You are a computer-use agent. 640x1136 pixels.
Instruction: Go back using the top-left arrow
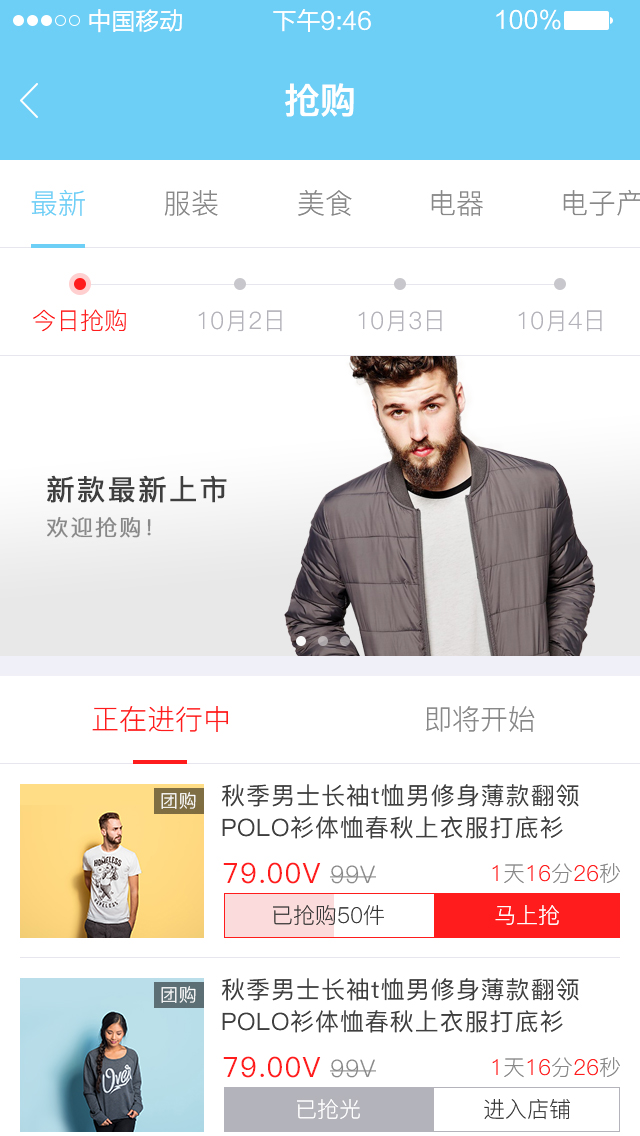point(30,101)
